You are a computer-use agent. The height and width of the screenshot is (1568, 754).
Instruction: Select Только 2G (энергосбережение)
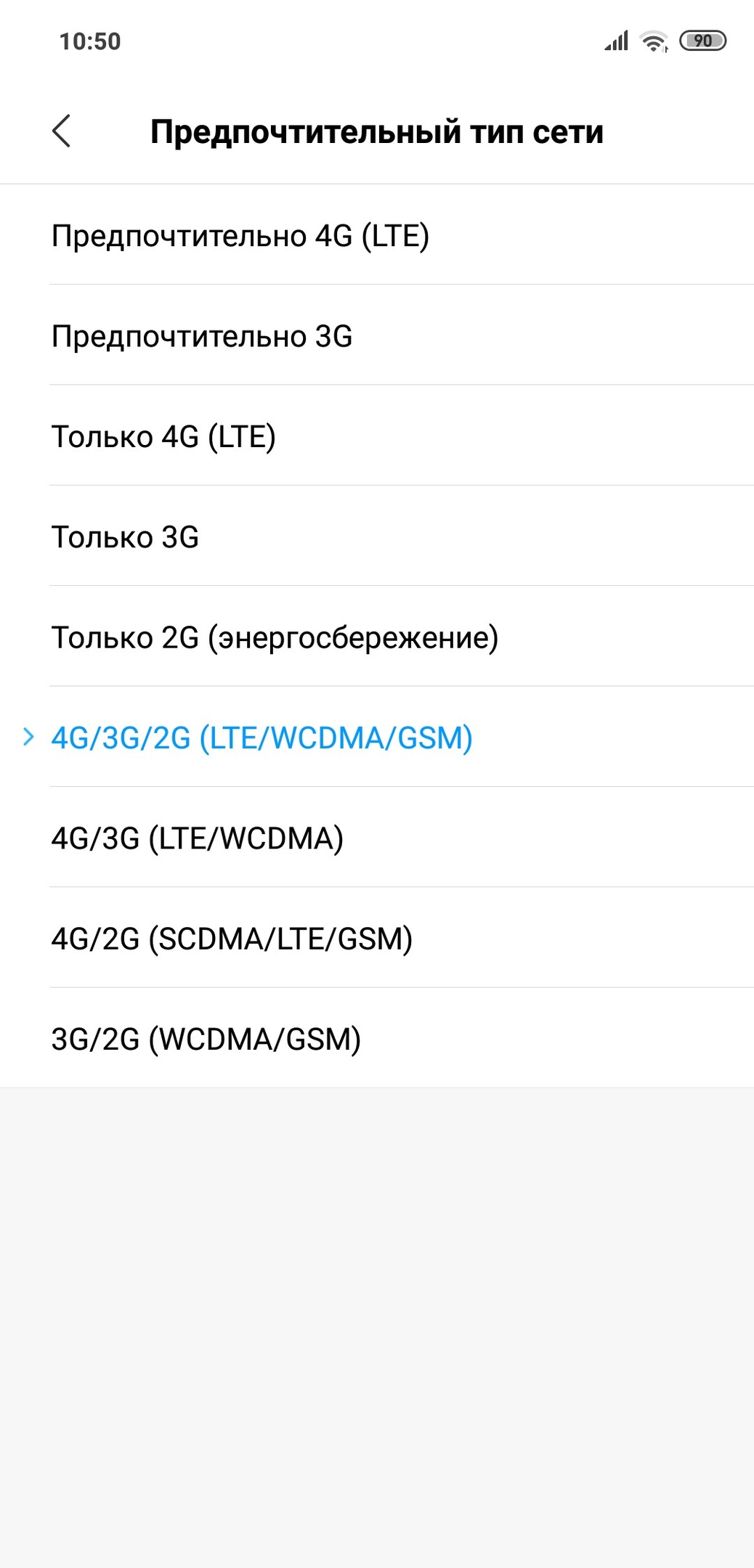pyautogui.click(x=377, y=637)
